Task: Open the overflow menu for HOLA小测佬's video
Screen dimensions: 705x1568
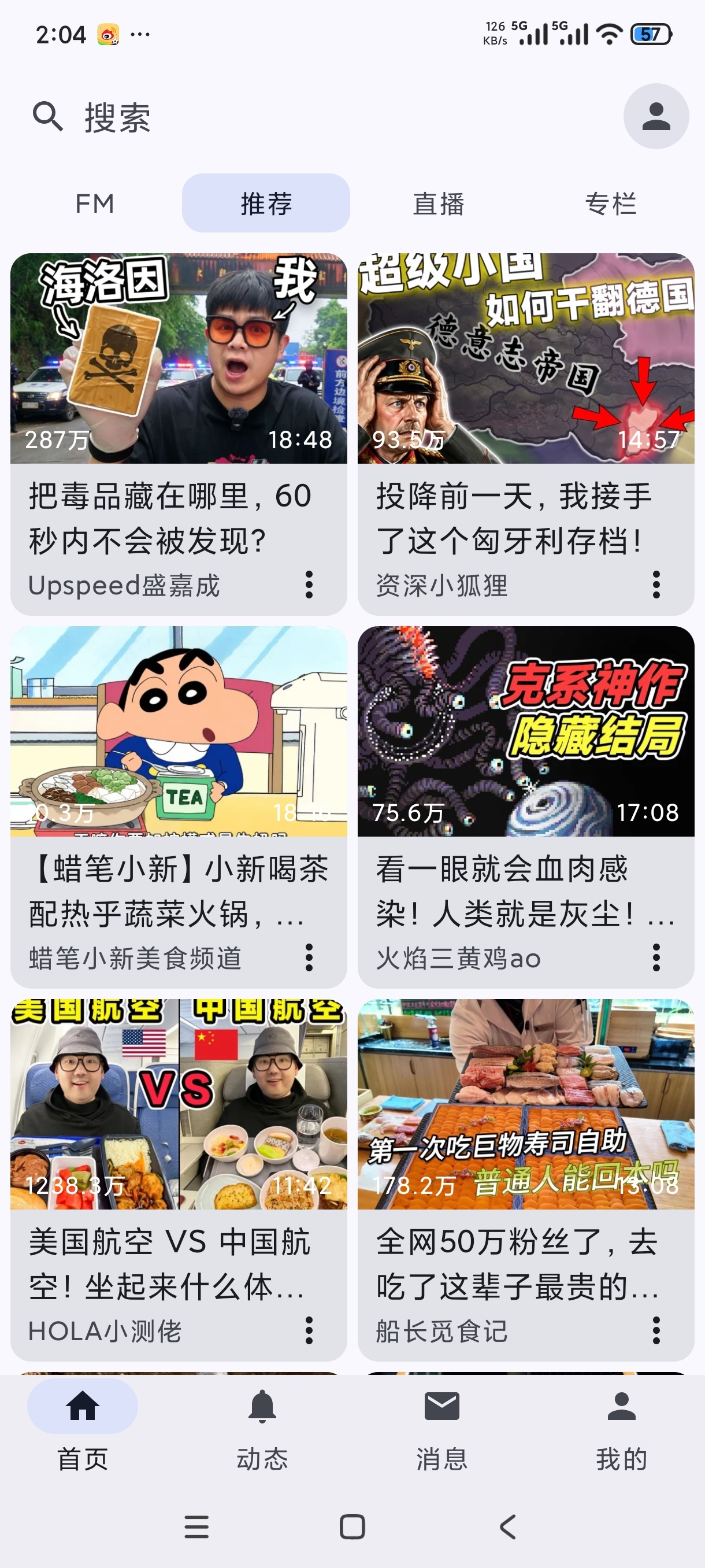Action: [309, 1331]
